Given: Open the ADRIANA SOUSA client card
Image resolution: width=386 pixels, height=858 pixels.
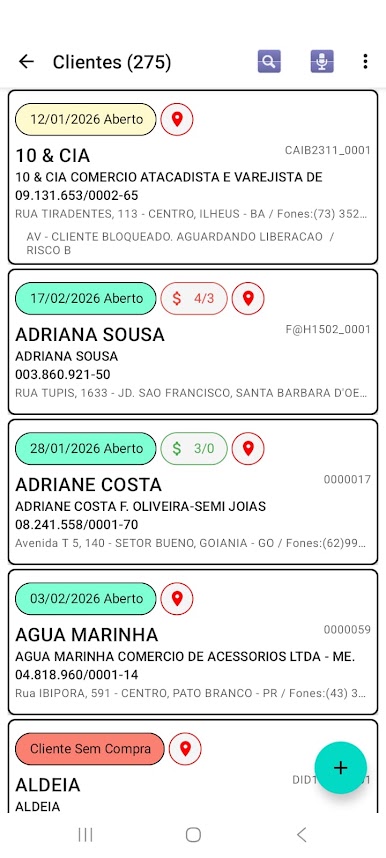Looking at the screenshot, I should click(193, 341).
